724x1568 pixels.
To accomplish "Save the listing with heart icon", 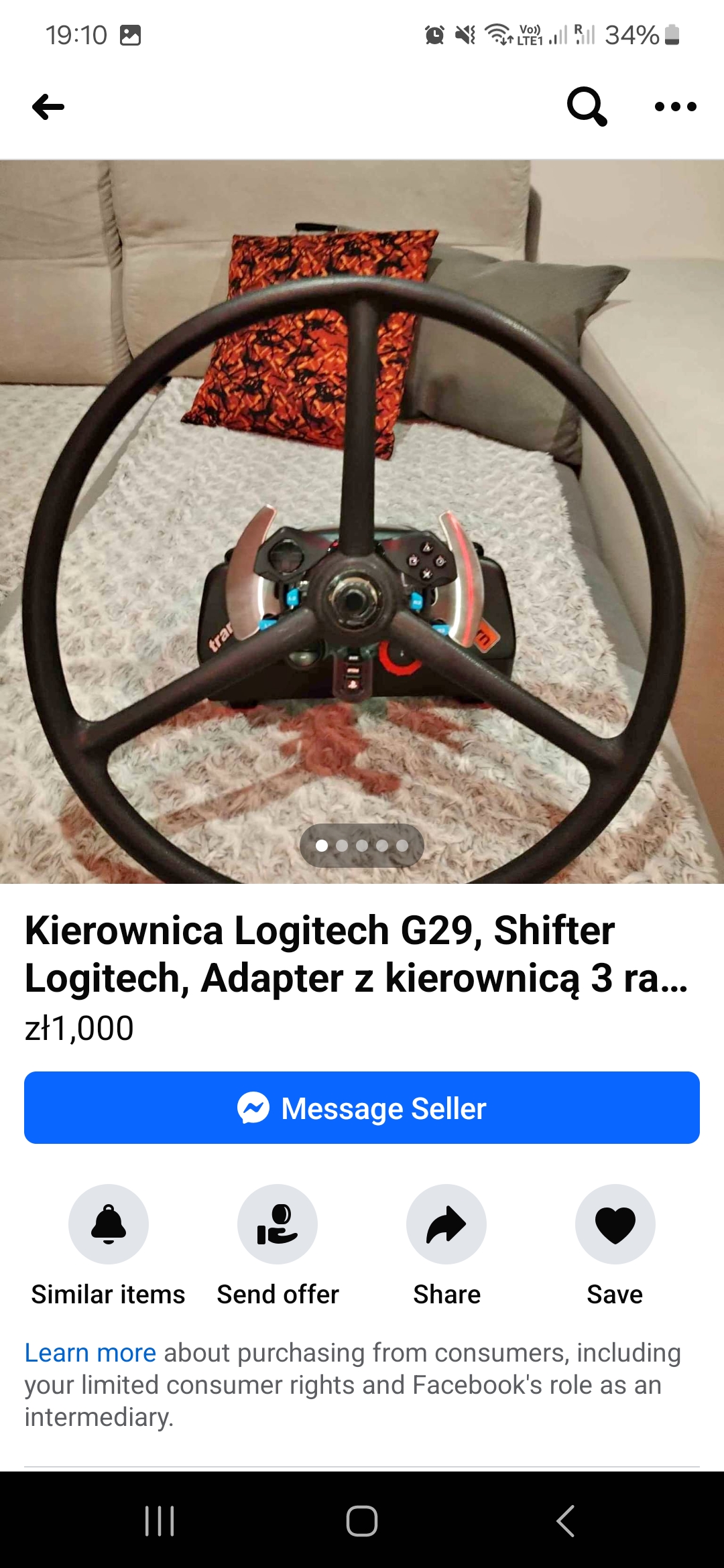I will click(x=615, y=1224).
